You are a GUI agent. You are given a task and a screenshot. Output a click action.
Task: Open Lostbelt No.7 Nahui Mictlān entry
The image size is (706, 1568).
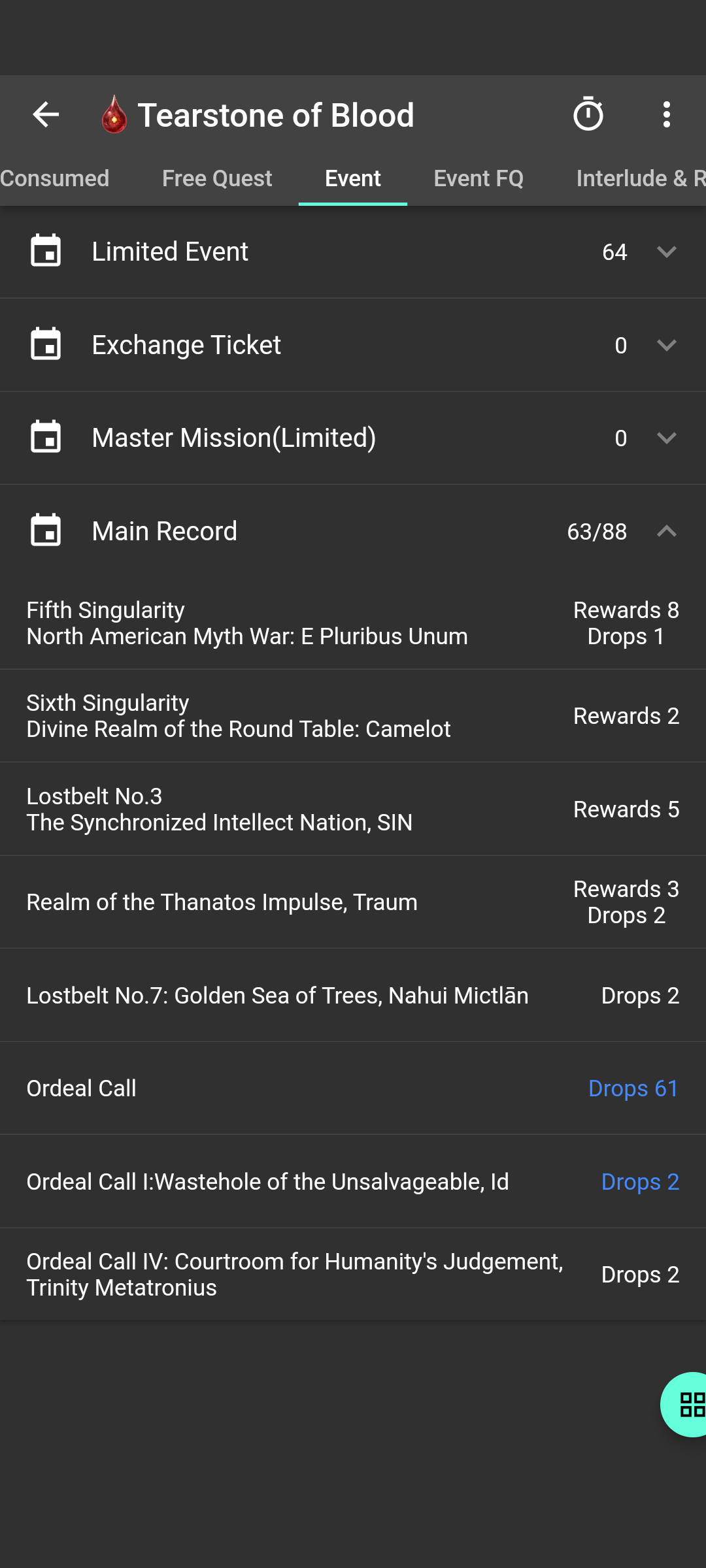(x=353, y=995)
